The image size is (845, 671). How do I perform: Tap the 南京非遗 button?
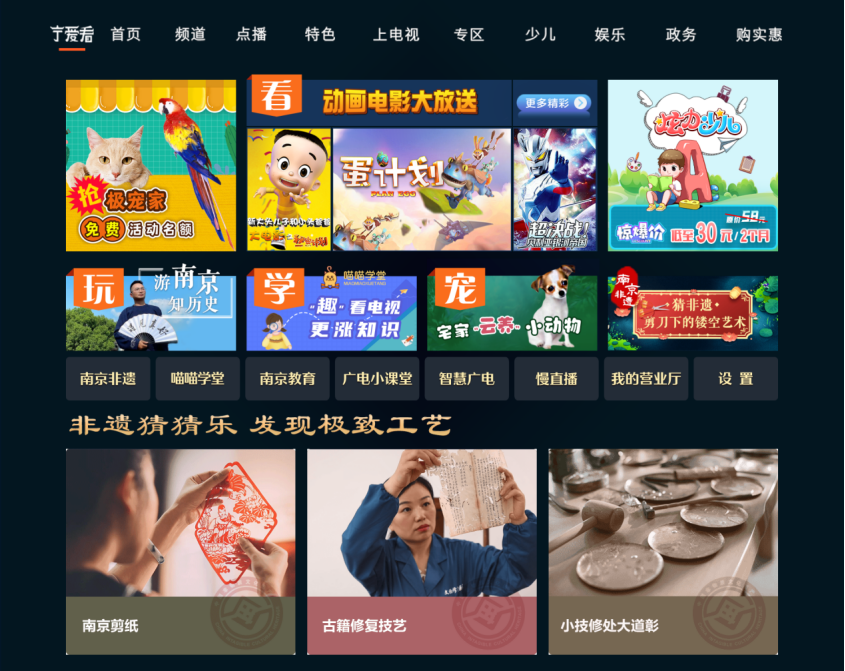tap(108, 379)
